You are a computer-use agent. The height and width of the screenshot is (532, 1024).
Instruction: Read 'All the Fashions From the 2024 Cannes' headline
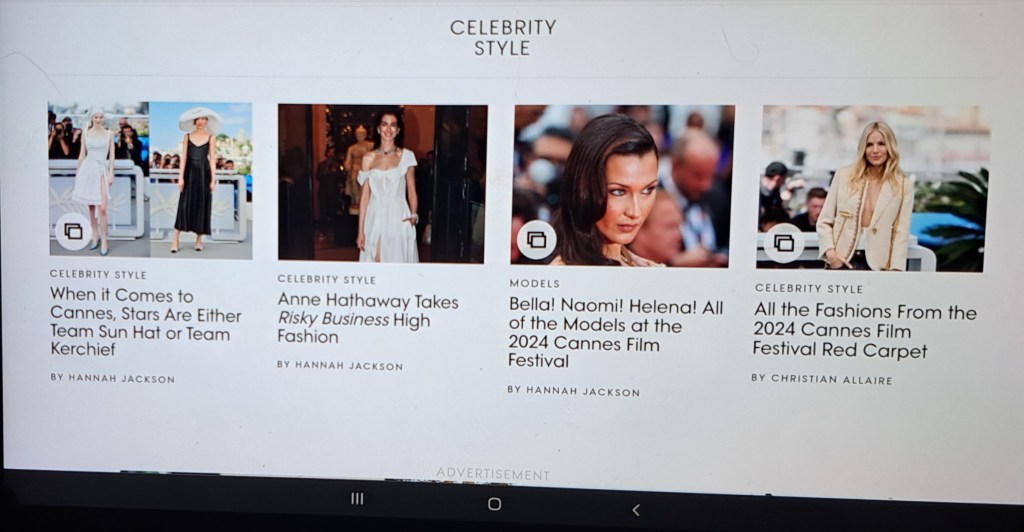click(864, 330)
